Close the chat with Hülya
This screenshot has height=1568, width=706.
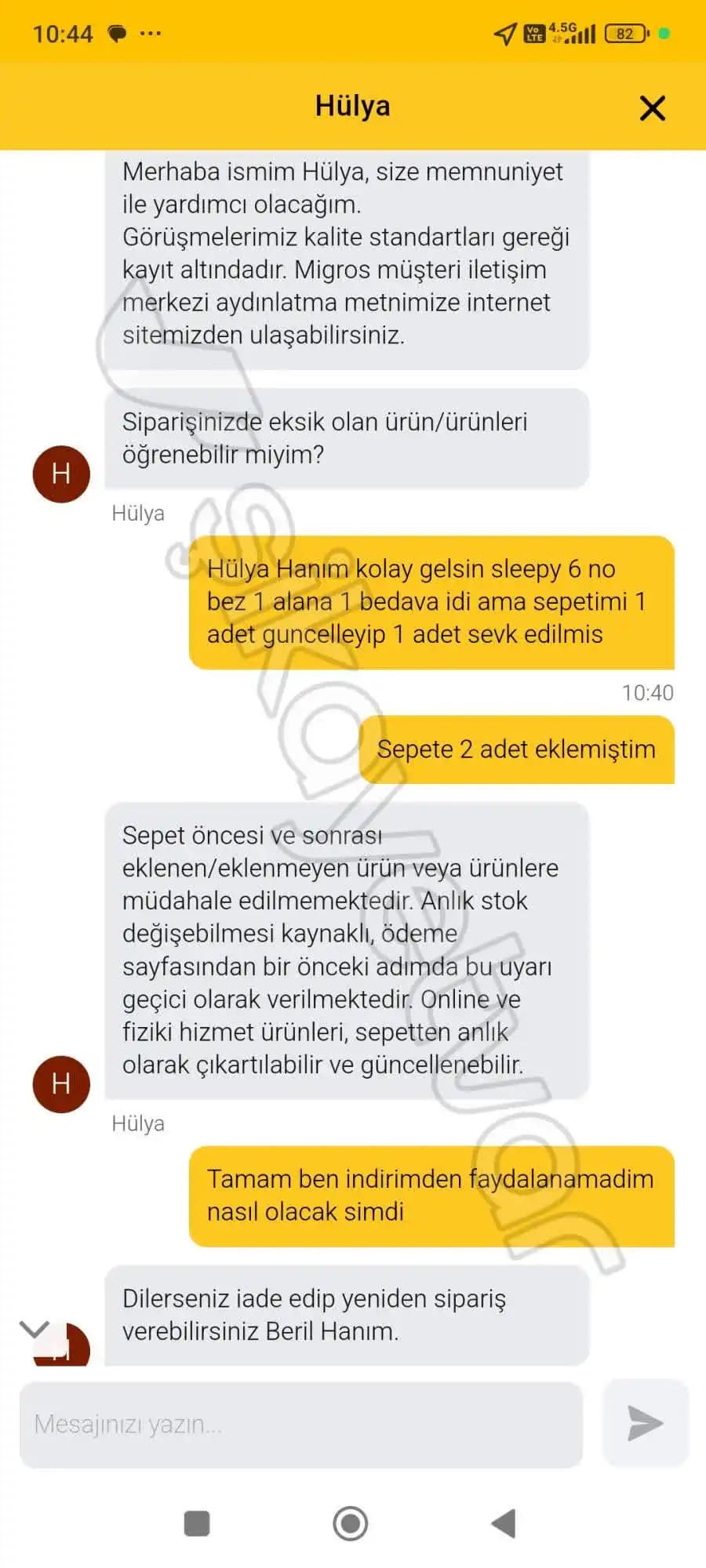pos(652,107)
